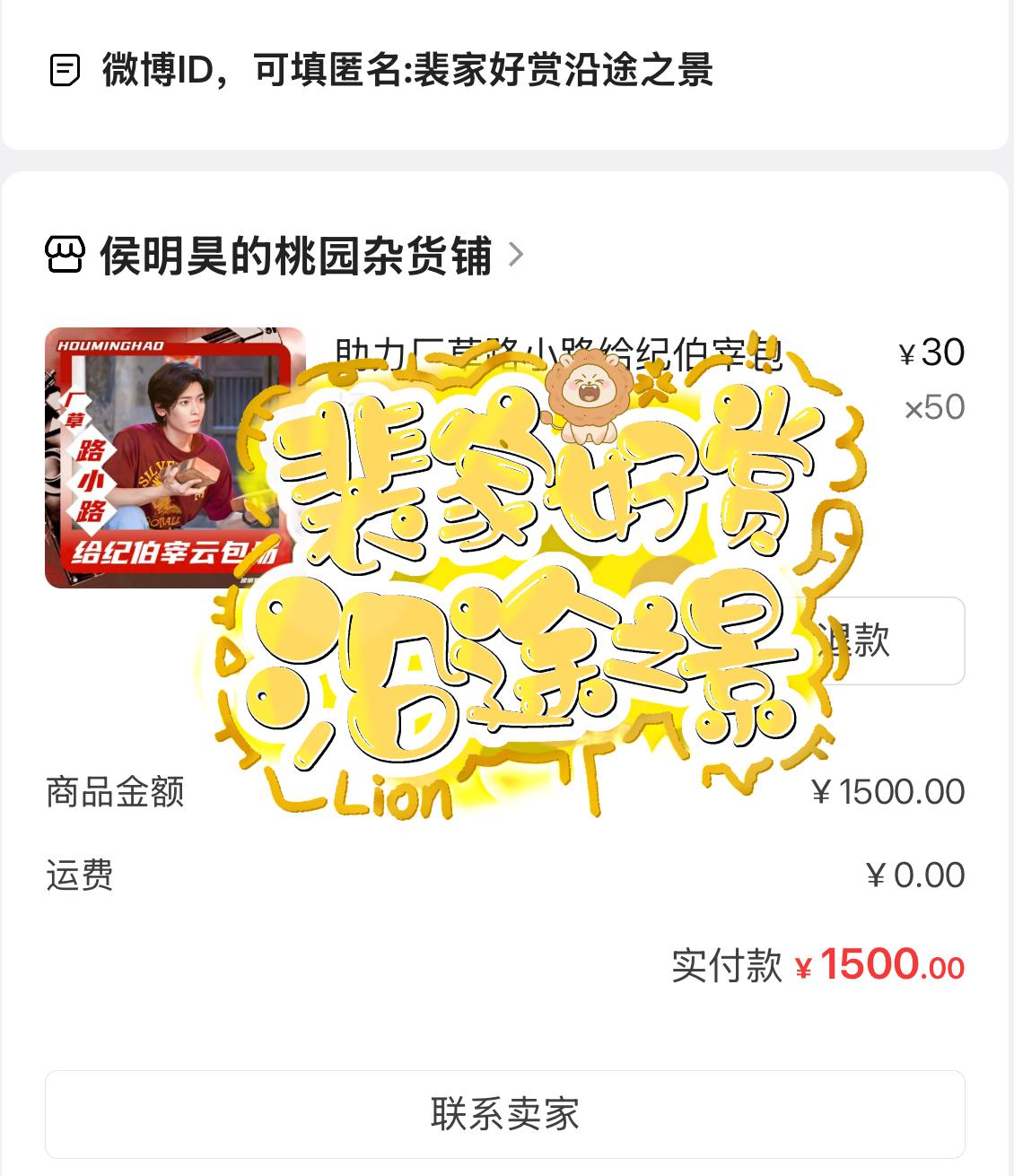Open the 侯明昊的桃园杂货铺 shop page
This screenshot has height=1176, width=1014.
pos(296,256)
